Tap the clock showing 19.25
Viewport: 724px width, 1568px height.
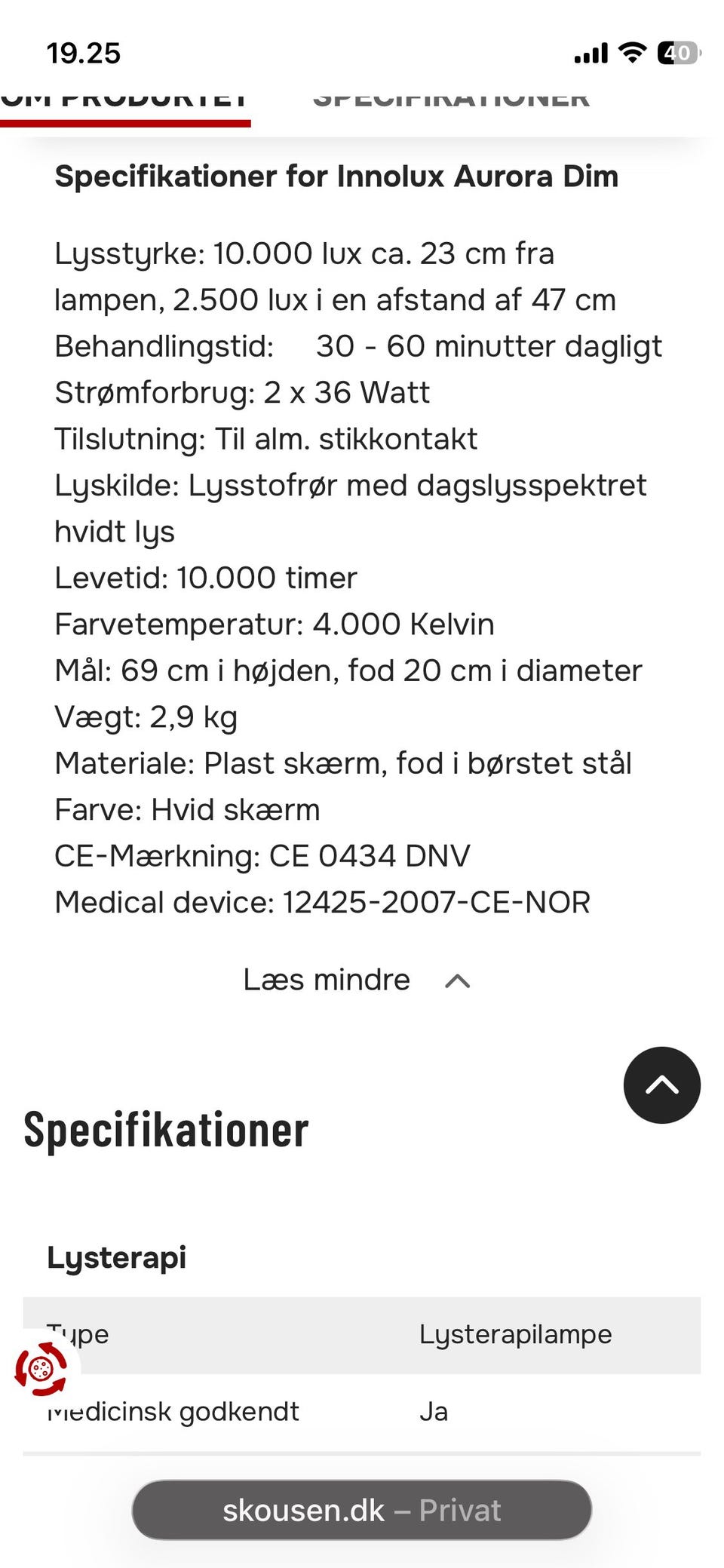click(x=83, y=51)
